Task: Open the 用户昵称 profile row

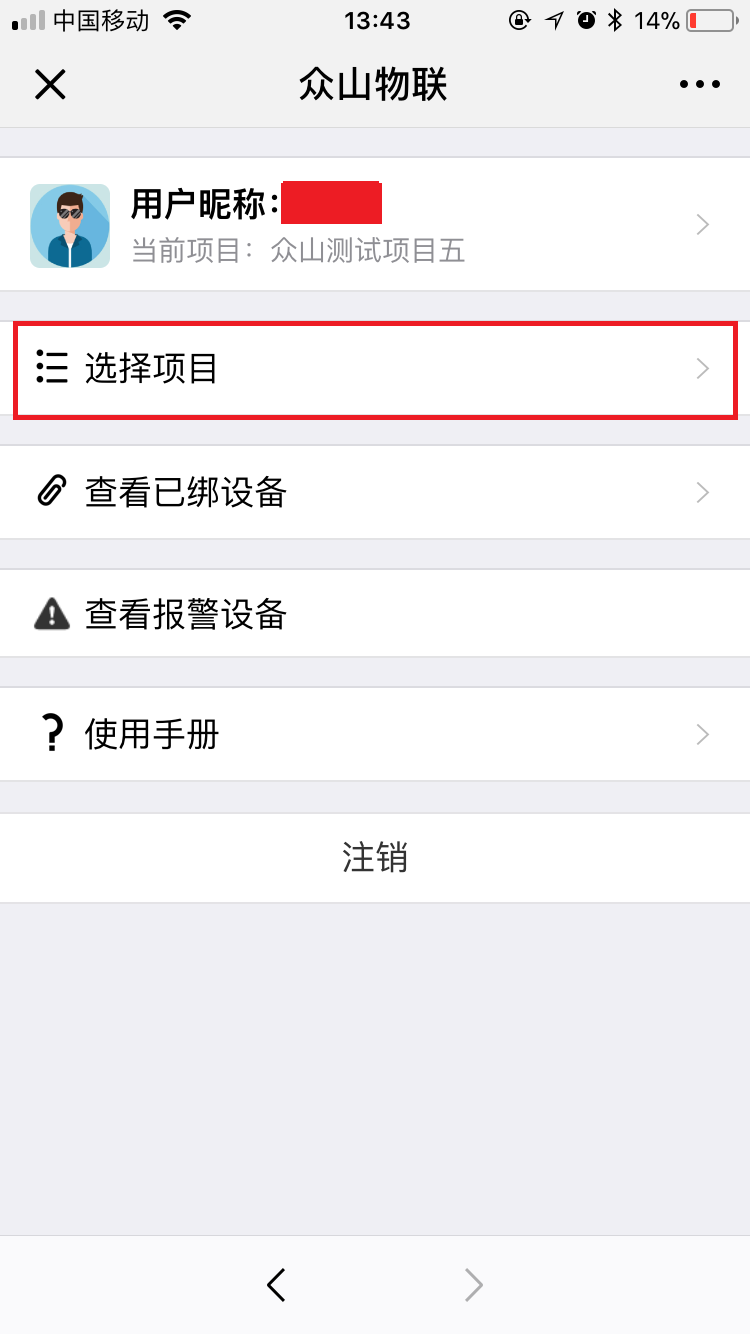Action: pos(375,225)
